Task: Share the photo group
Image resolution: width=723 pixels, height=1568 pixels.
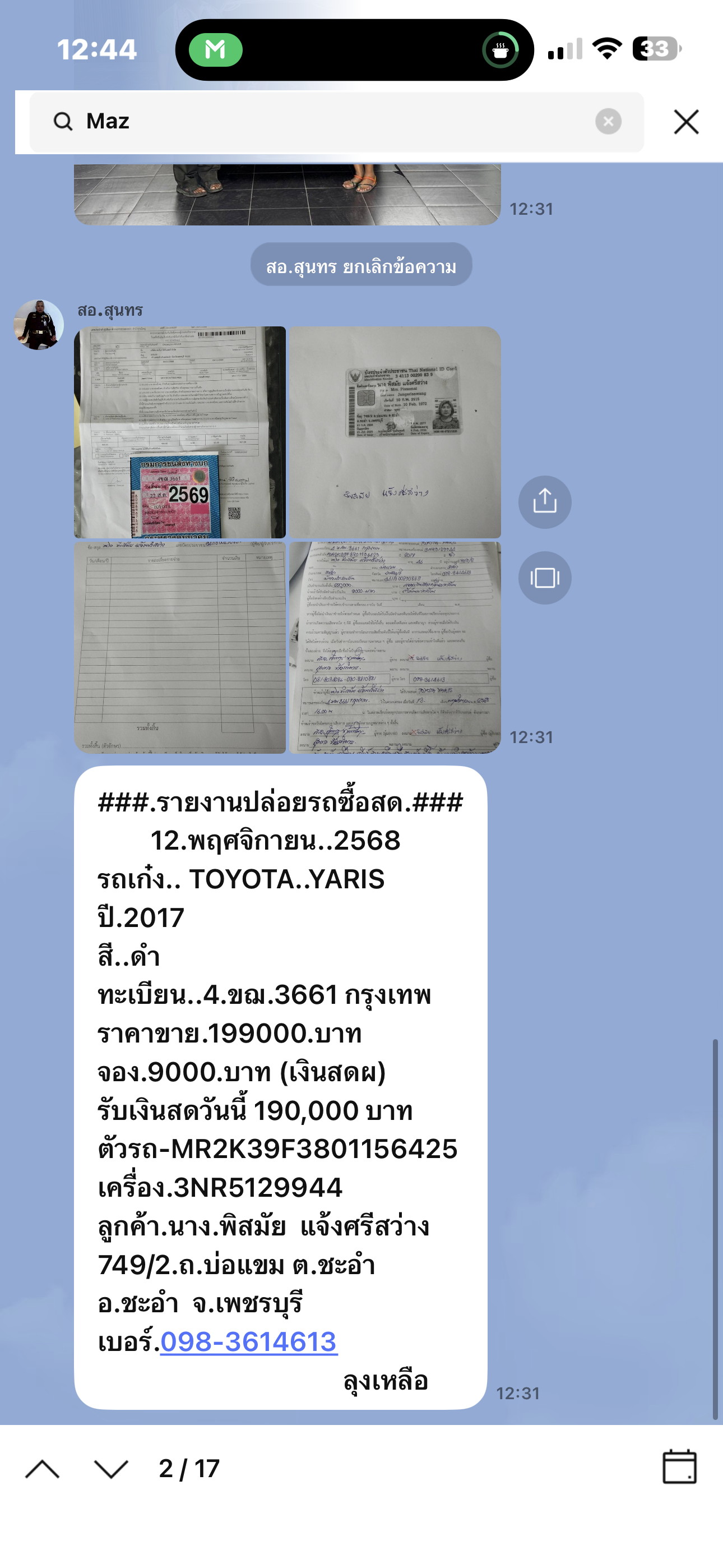Action: 545,502
